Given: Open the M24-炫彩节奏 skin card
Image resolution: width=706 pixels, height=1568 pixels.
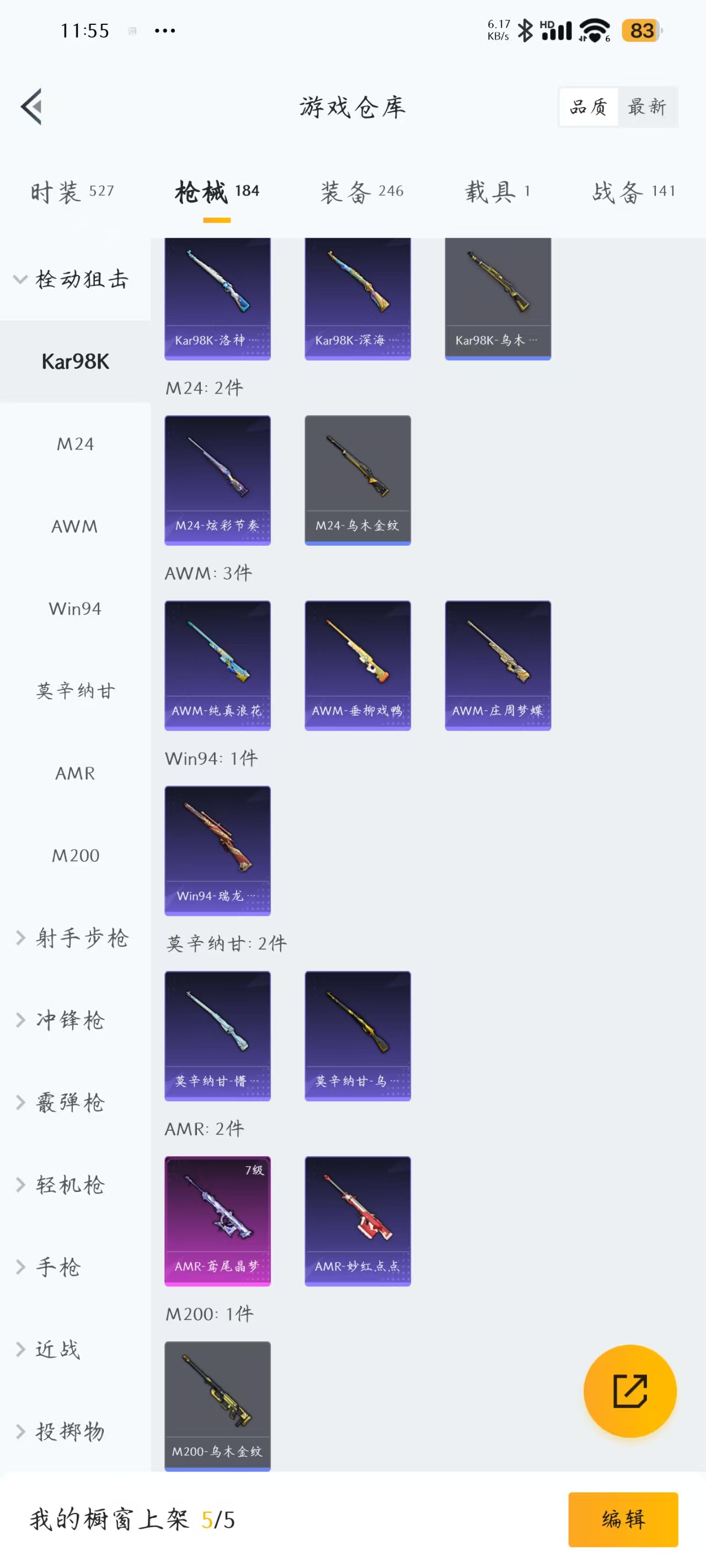Looking at the screenshot, I should click(217, 480).
